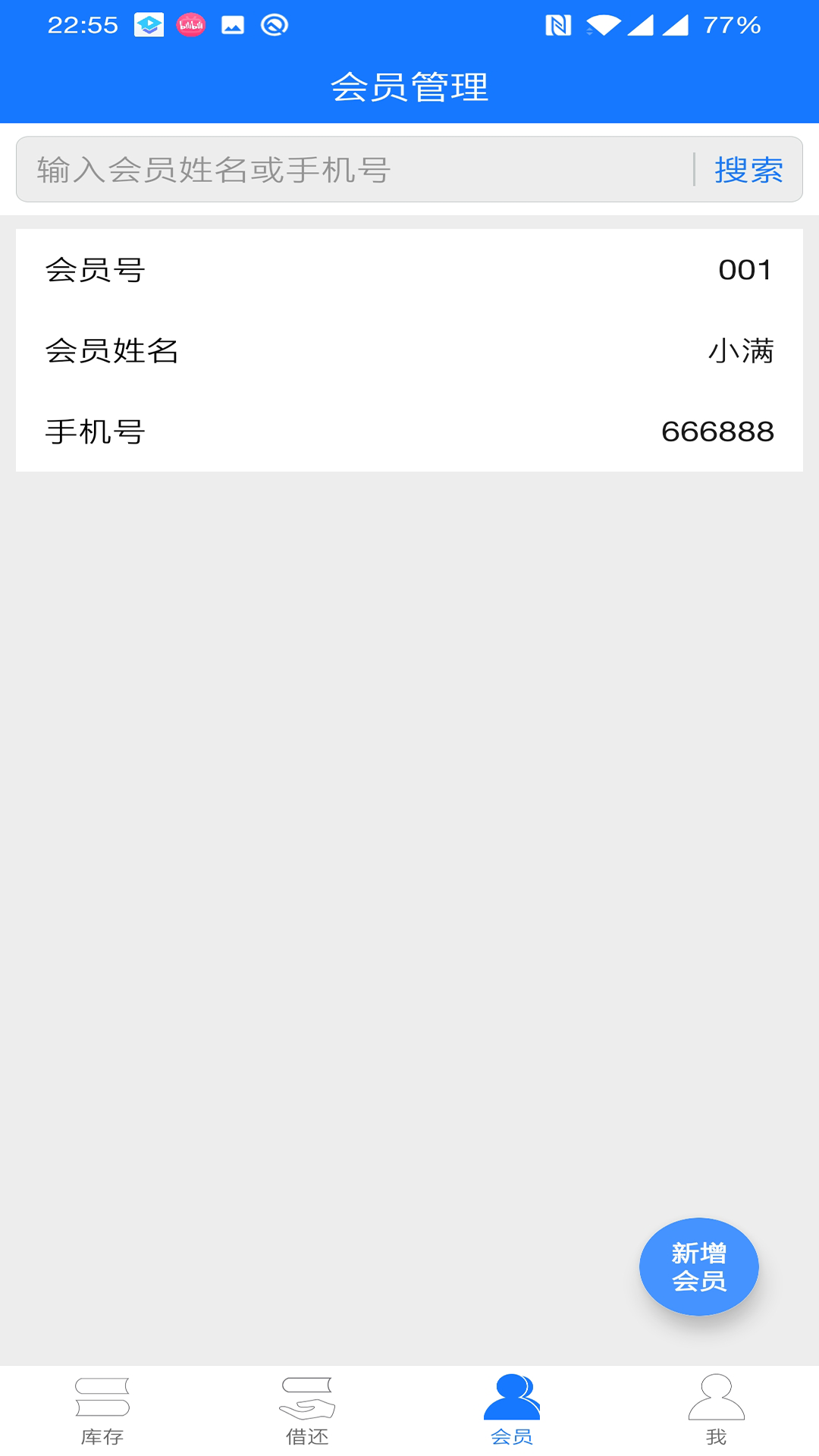Tap the screenshot notification icon
Image resolution: width=819 pixels, height=1456 pixels.
click(x=231, y=24)
